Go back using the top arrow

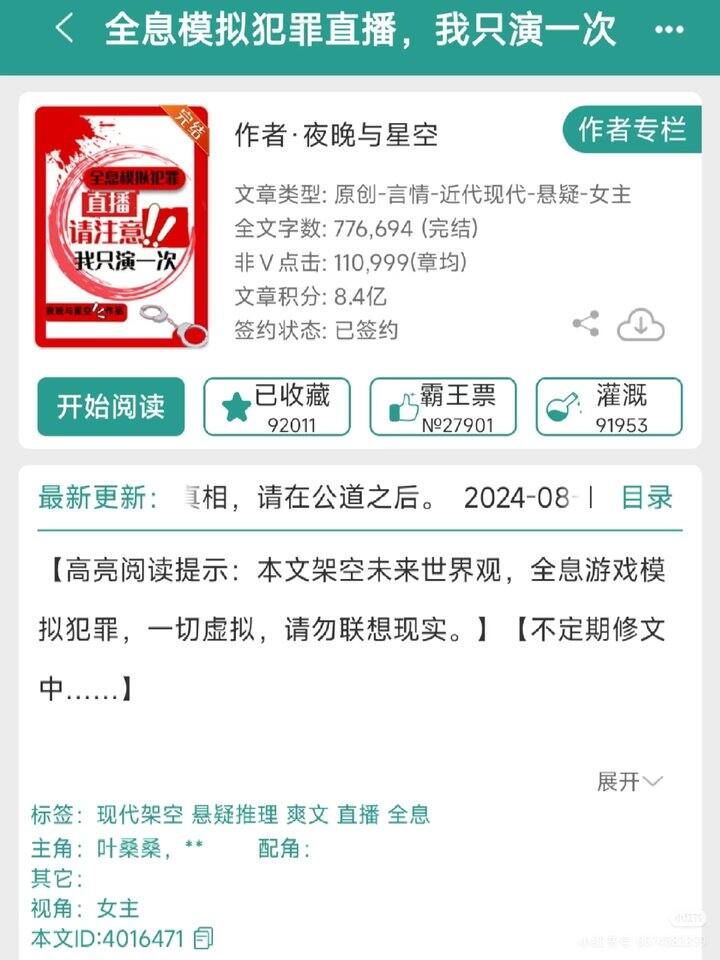click(64, 30)
